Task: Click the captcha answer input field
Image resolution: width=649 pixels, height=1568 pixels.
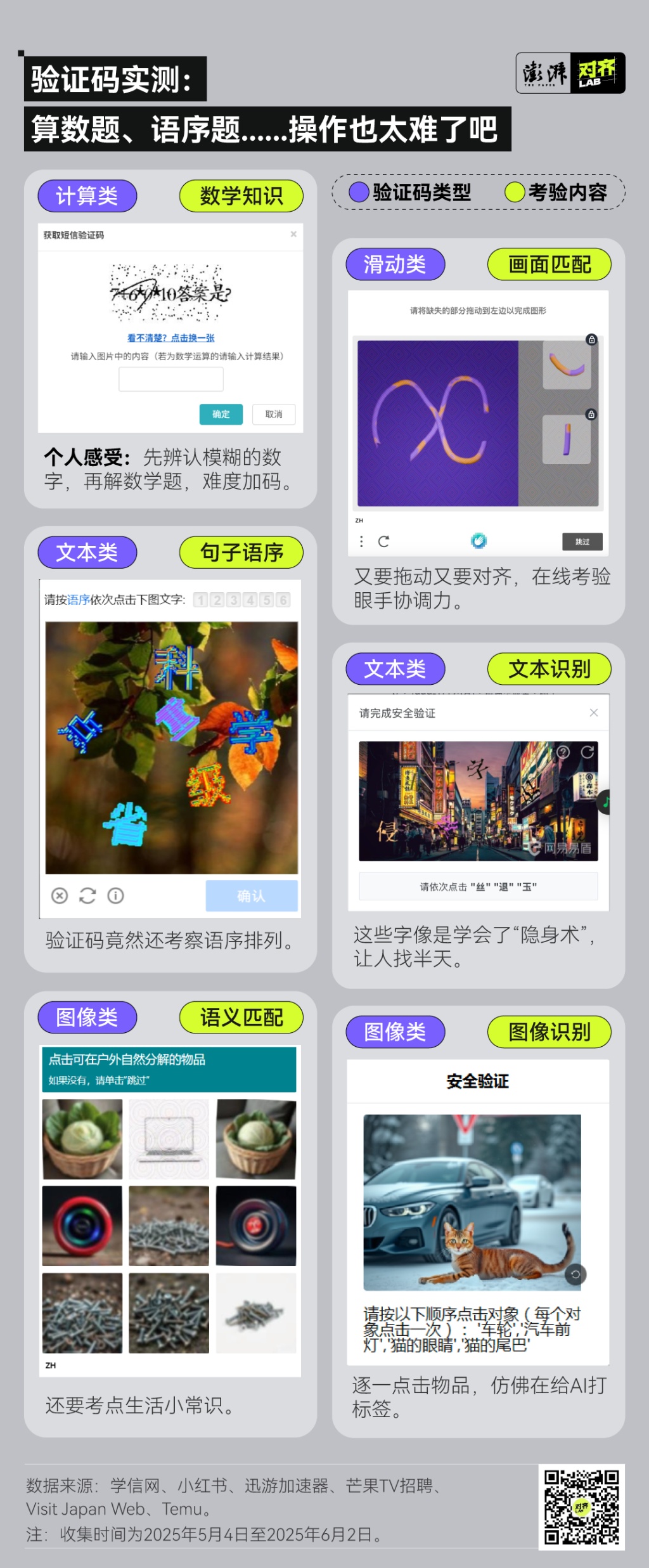Action: (x=170, y=379)
